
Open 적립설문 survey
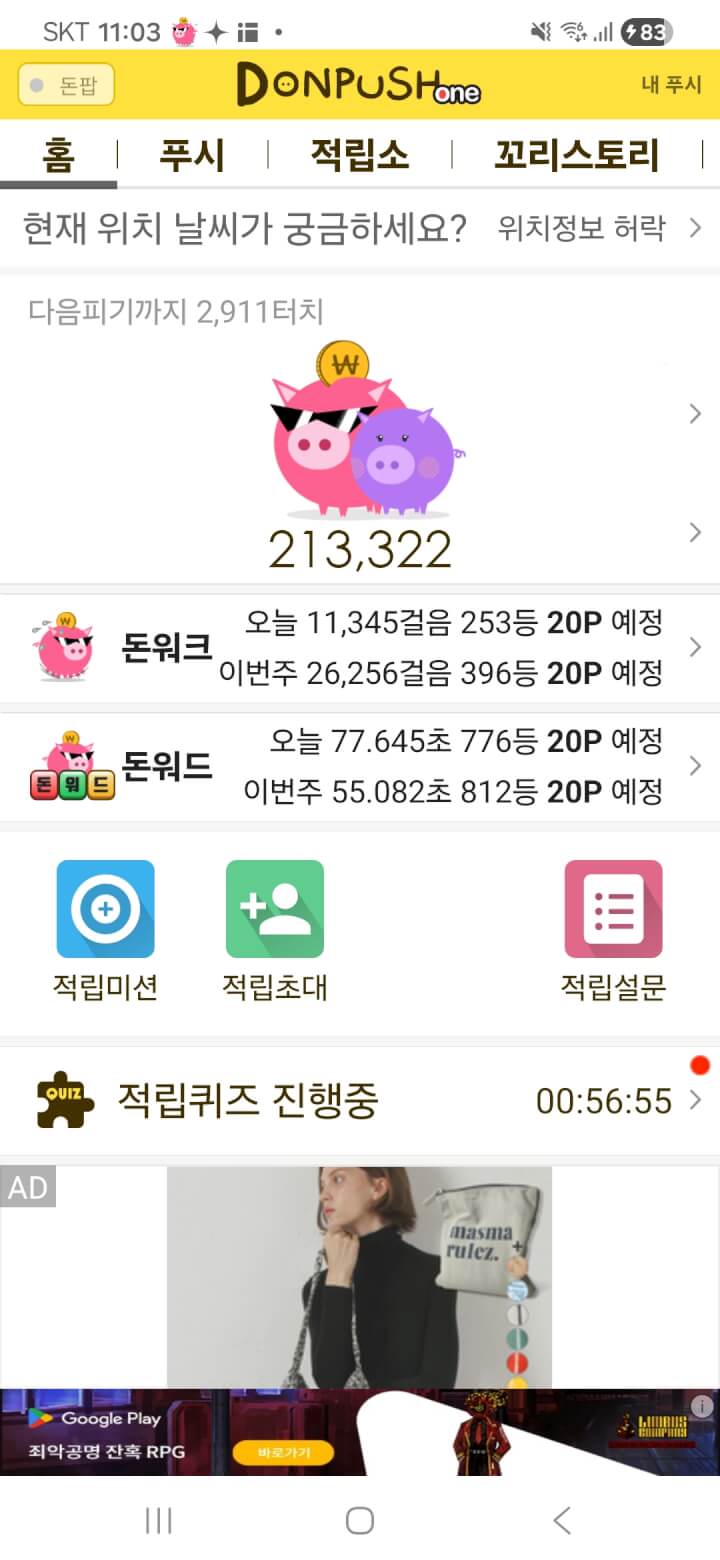click(613, 930)
